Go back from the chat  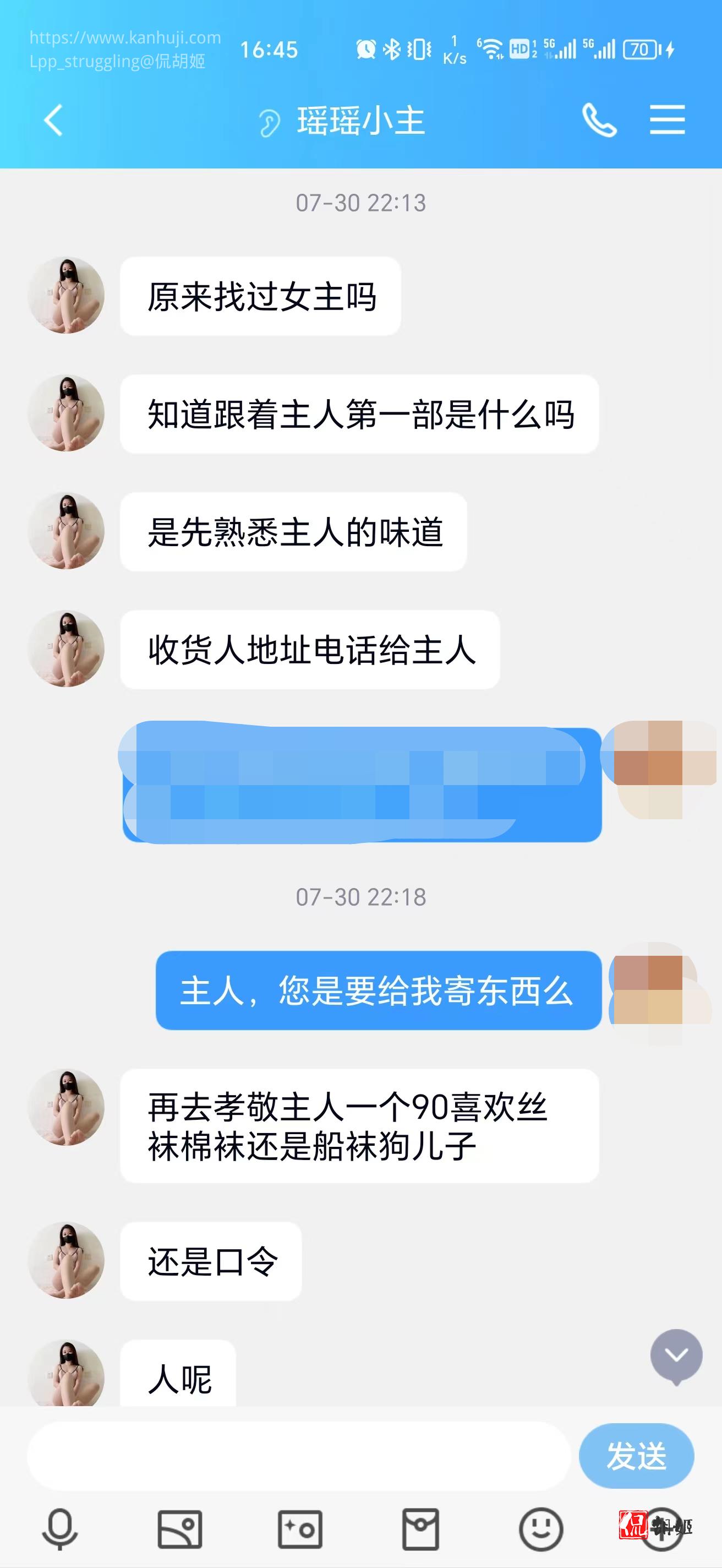tap(53, 120)
